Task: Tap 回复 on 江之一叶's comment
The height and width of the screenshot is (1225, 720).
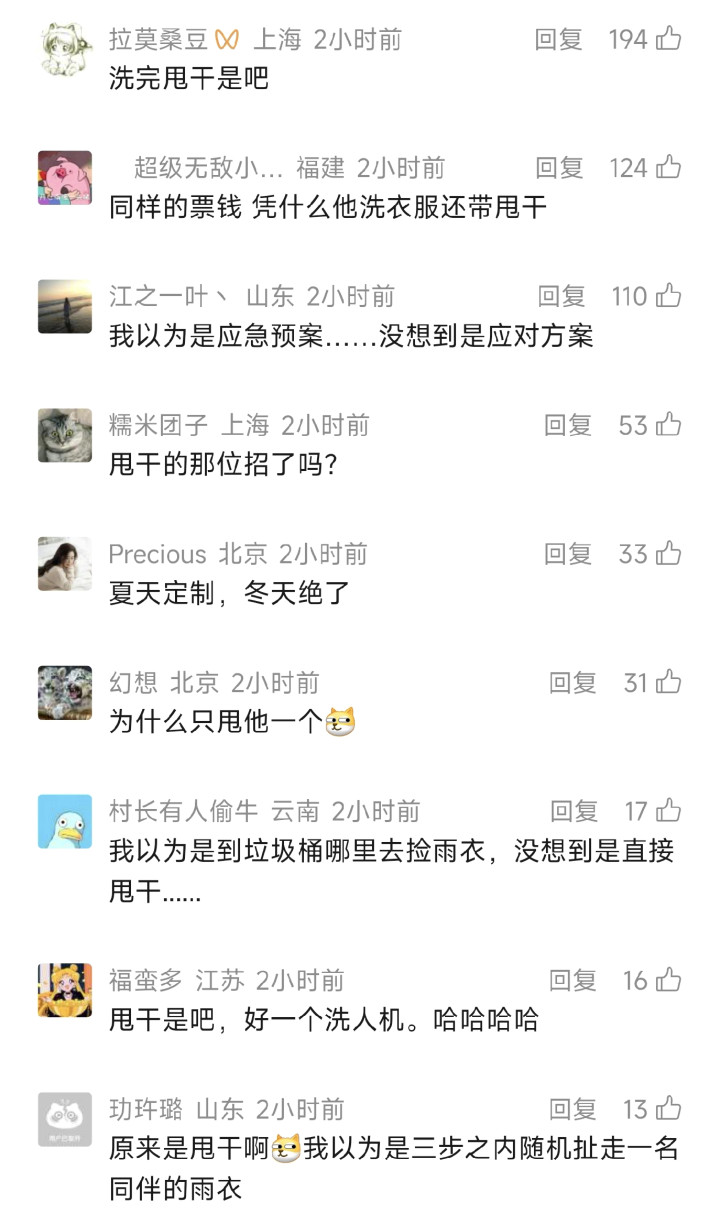Action: [562, 296]
